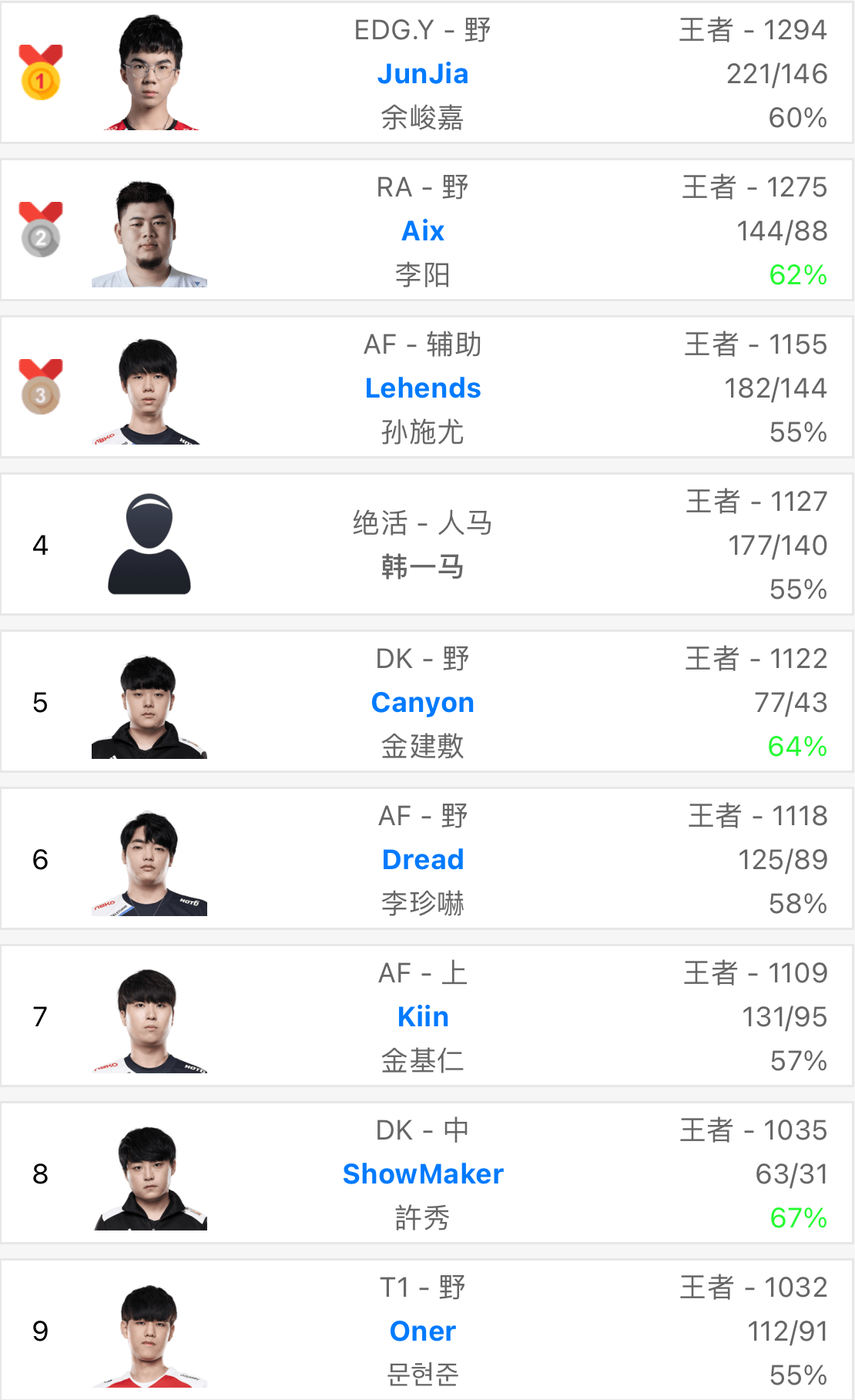
Task: Open the 韩一马 ranking entry
Action: [x=423, y=567]
